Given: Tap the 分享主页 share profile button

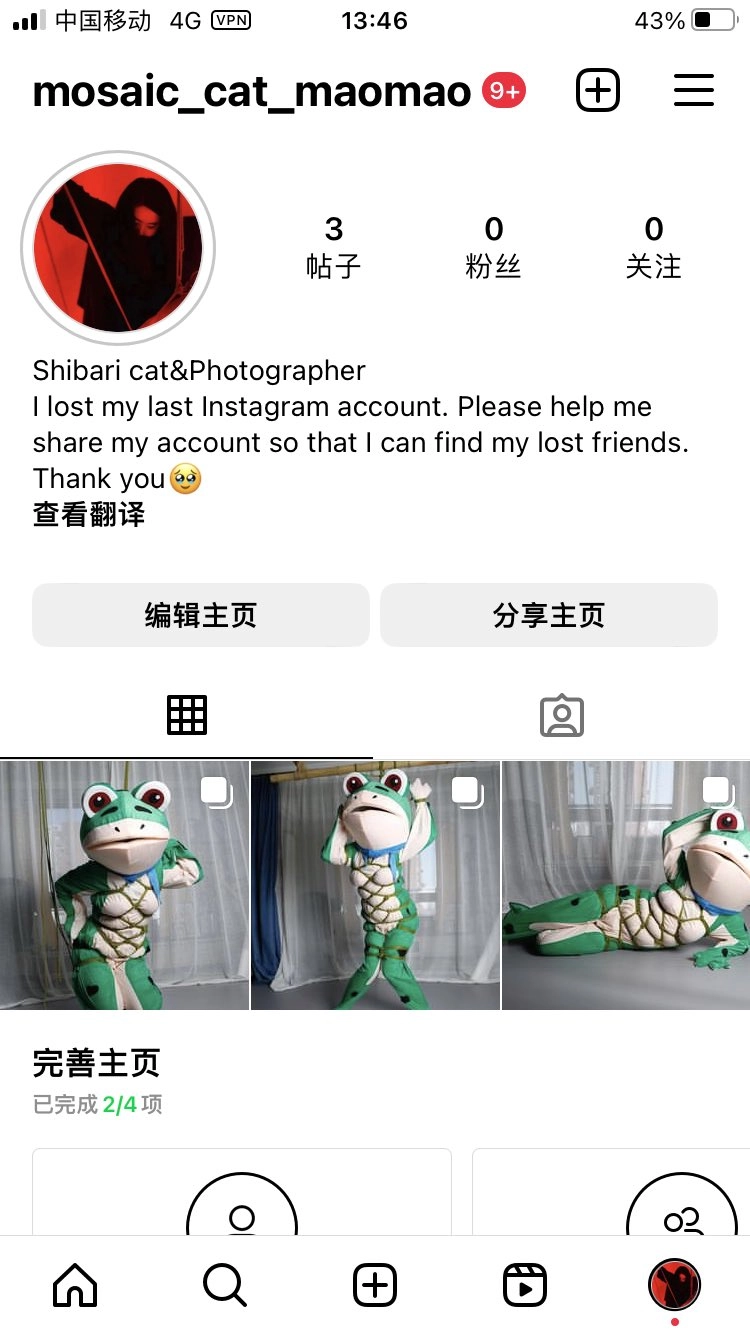Looking at the screenshot, I should [549, 615].
